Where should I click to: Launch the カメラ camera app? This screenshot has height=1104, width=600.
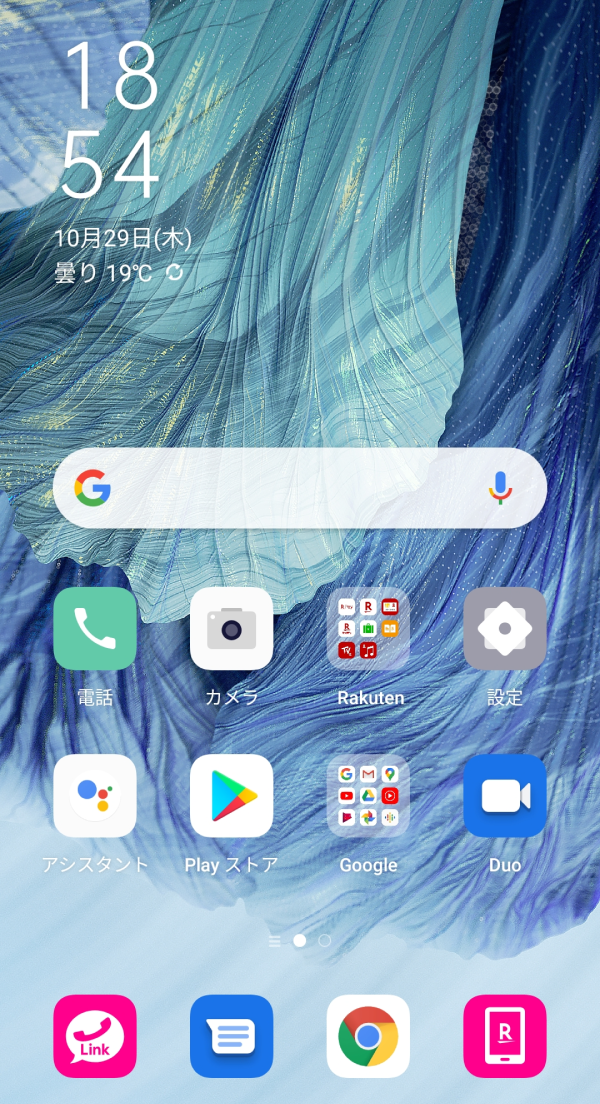(231, 628)
